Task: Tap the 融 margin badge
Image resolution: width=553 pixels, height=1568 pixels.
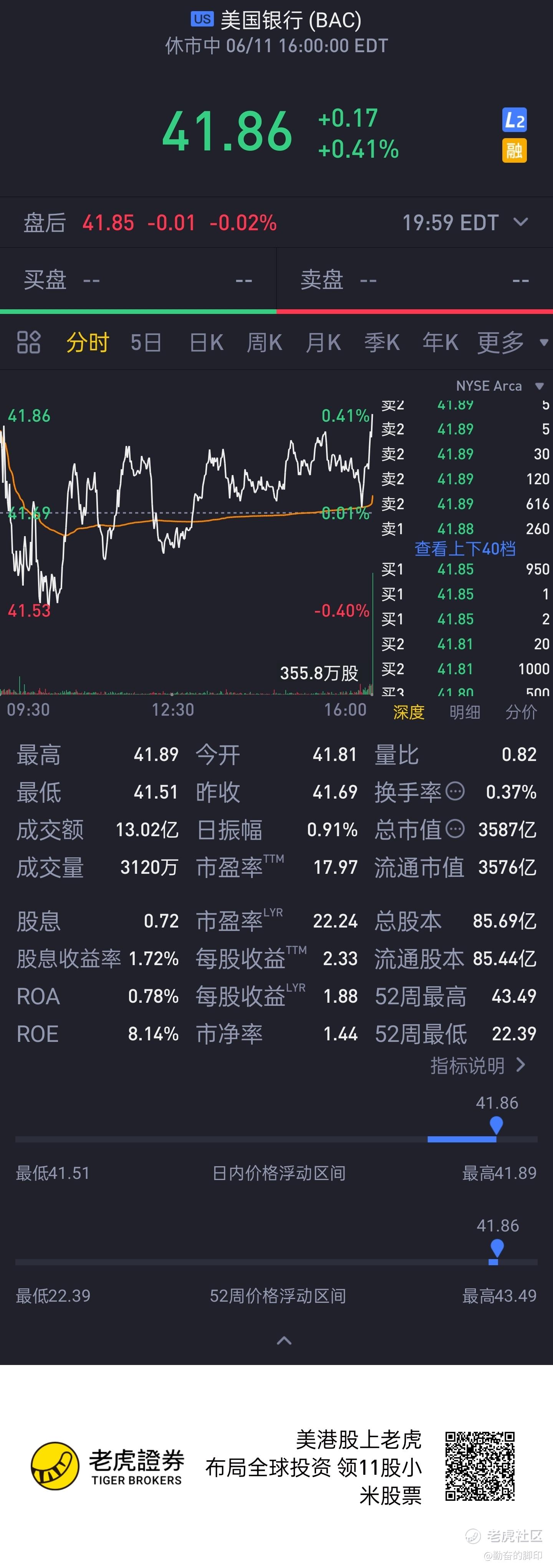Action: tap(514, 150)
